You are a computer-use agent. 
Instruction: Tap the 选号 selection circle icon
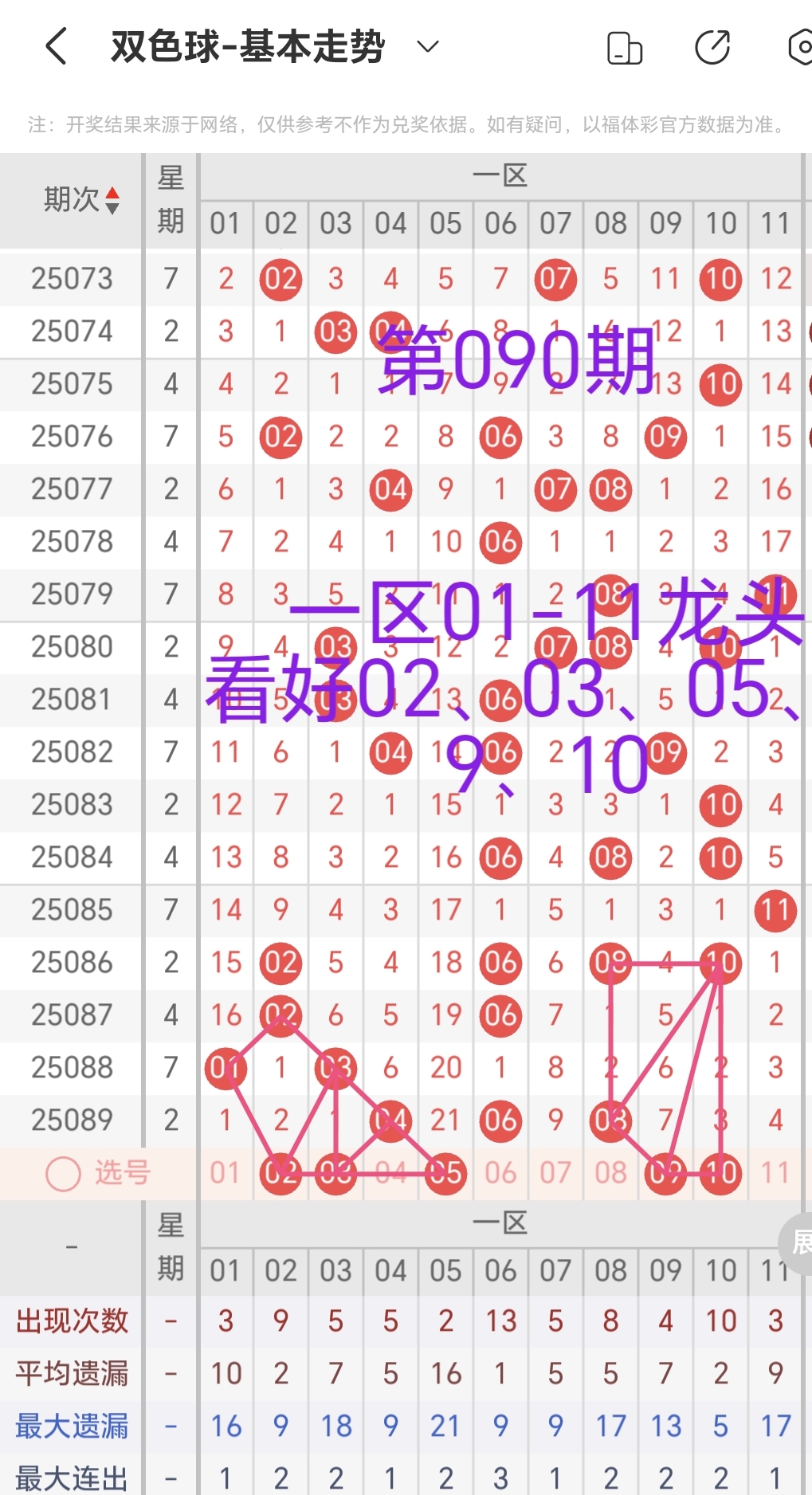[61, 1173]
